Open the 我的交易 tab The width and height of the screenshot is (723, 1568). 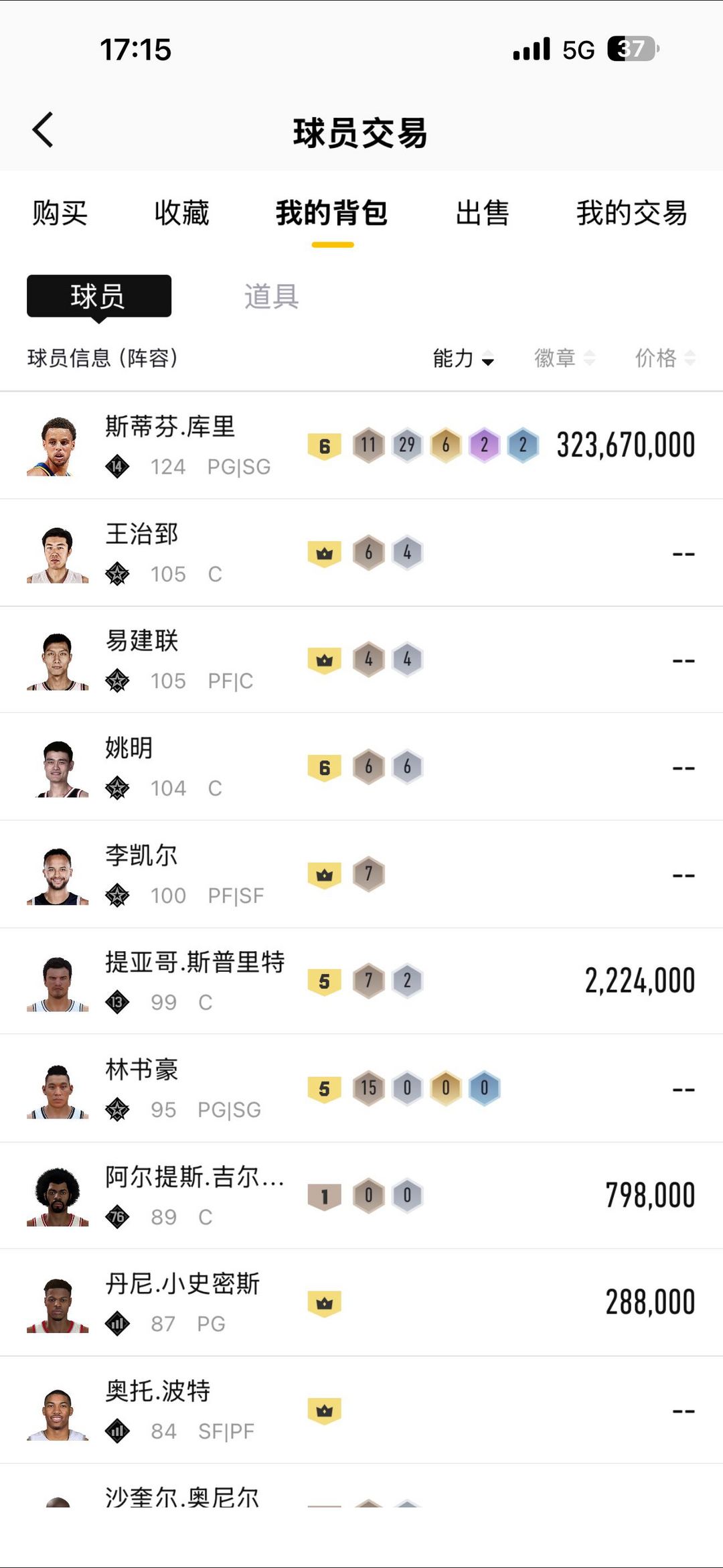click(632, 213)
